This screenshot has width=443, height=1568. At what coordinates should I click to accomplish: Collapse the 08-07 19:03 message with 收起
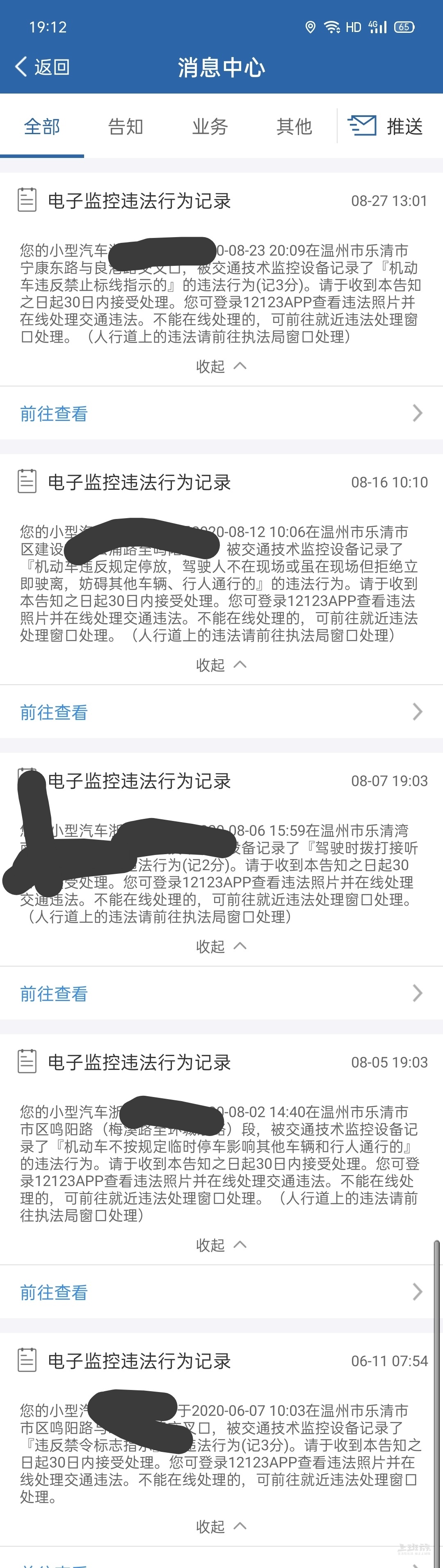[221, 946]
